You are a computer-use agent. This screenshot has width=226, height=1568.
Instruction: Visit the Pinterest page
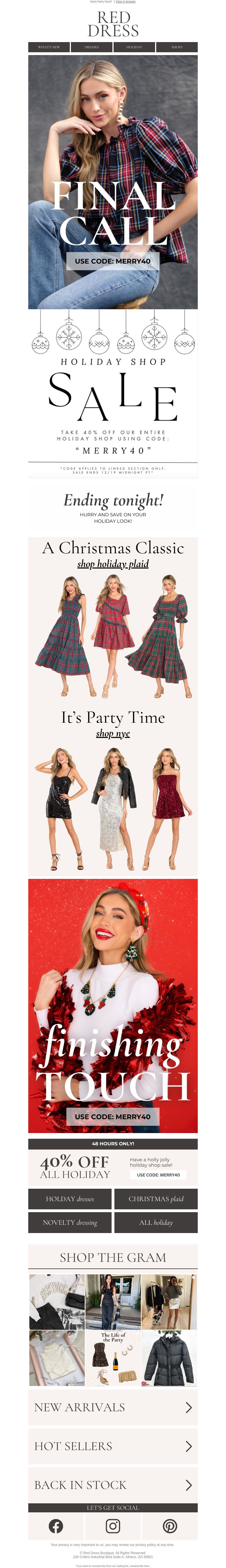point(170,1526)
